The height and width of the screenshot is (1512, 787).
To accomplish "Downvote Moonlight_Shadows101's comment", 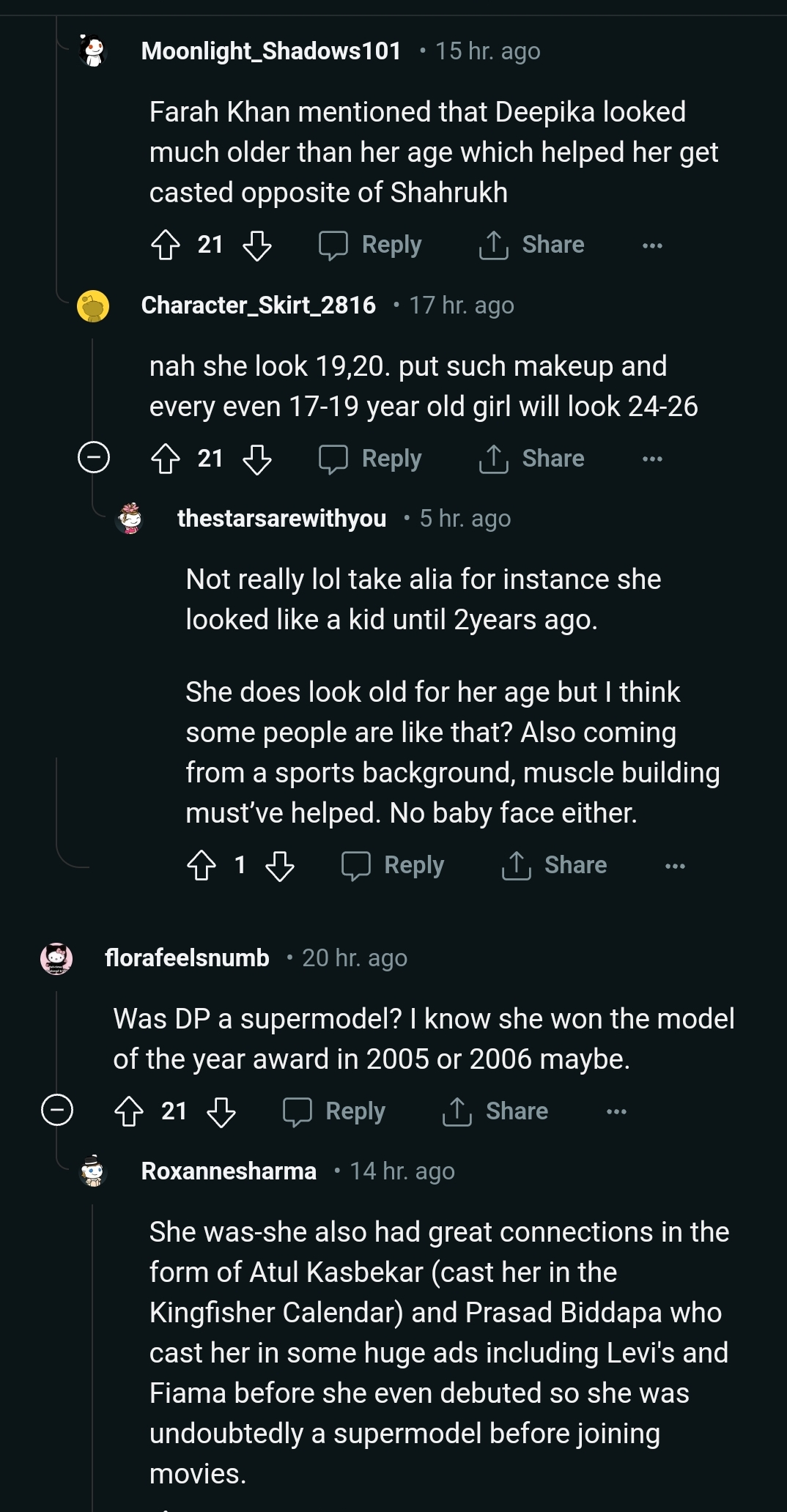I will click(257, 245).
